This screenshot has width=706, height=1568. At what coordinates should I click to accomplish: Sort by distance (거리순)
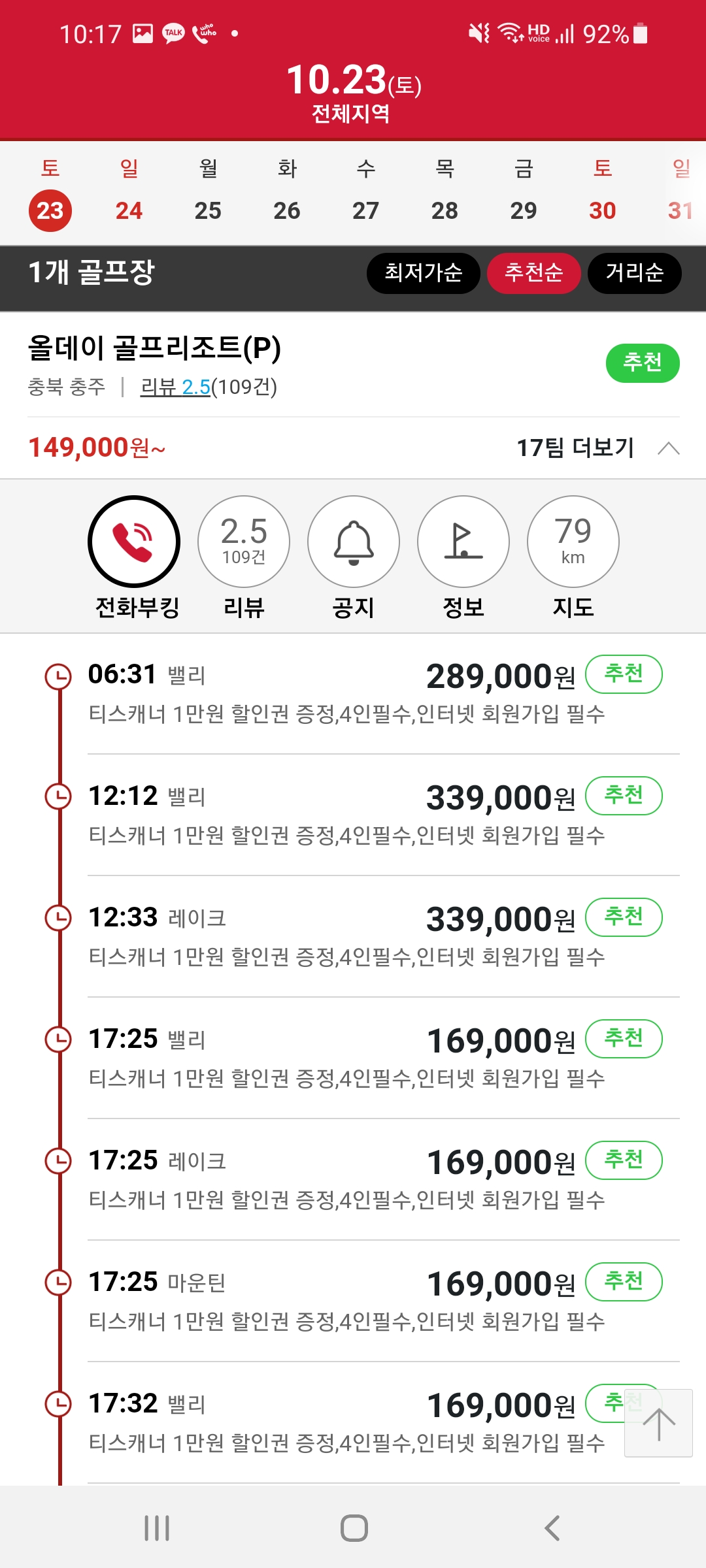pyautogui.click(x=634, y=272)
